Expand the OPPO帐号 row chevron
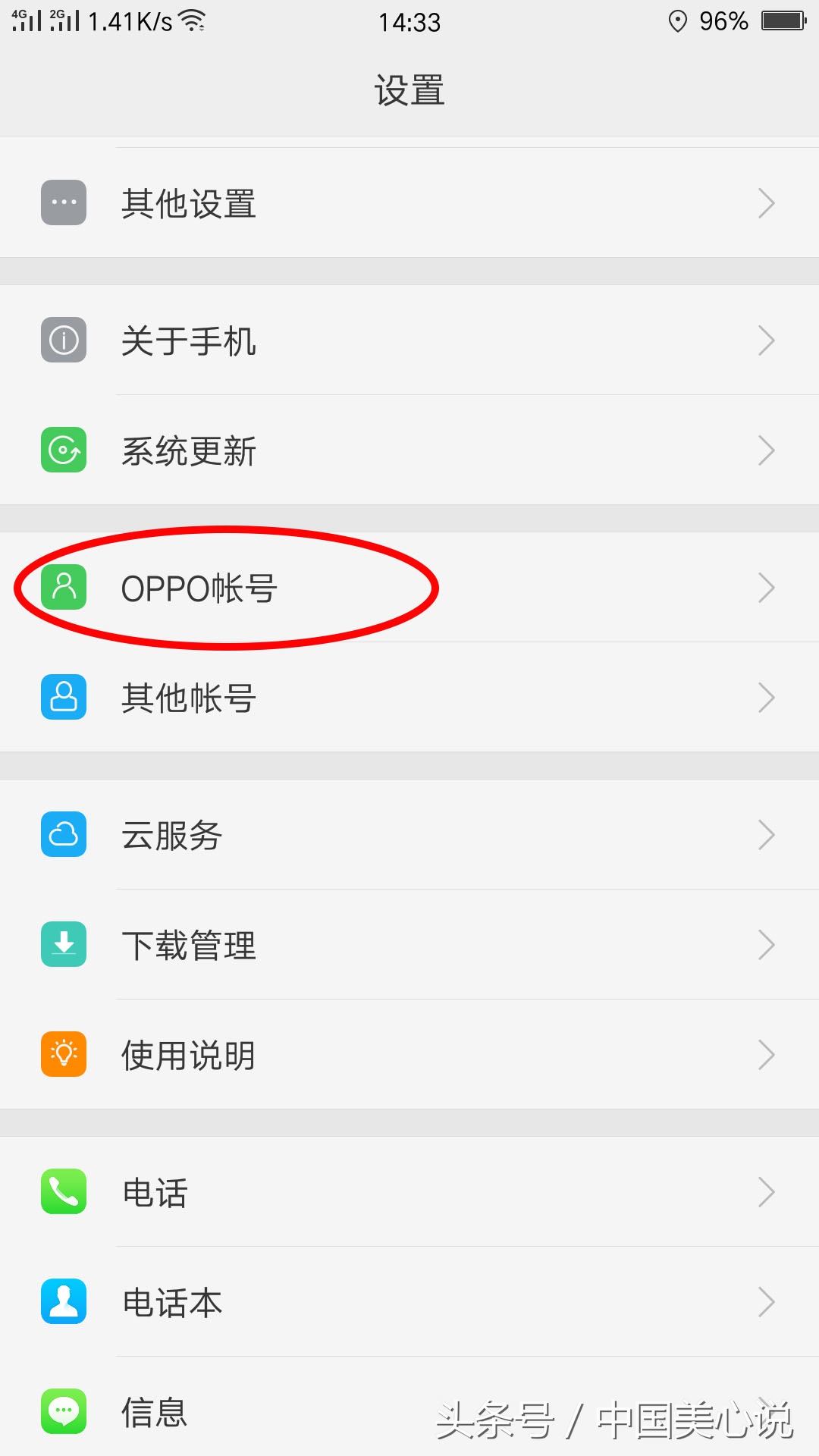The image size is (819, 1456). [766, 588]
